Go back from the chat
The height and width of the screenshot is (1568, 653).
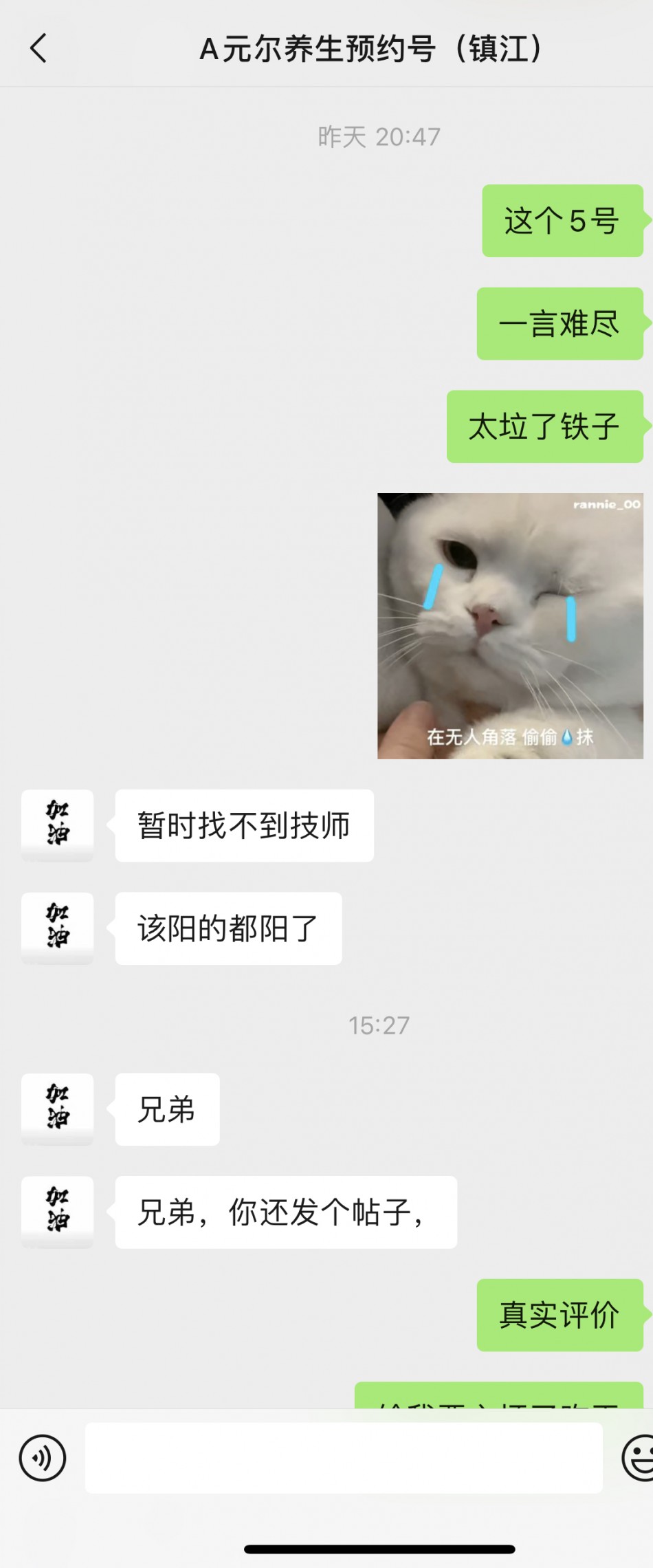pos(39,49)
